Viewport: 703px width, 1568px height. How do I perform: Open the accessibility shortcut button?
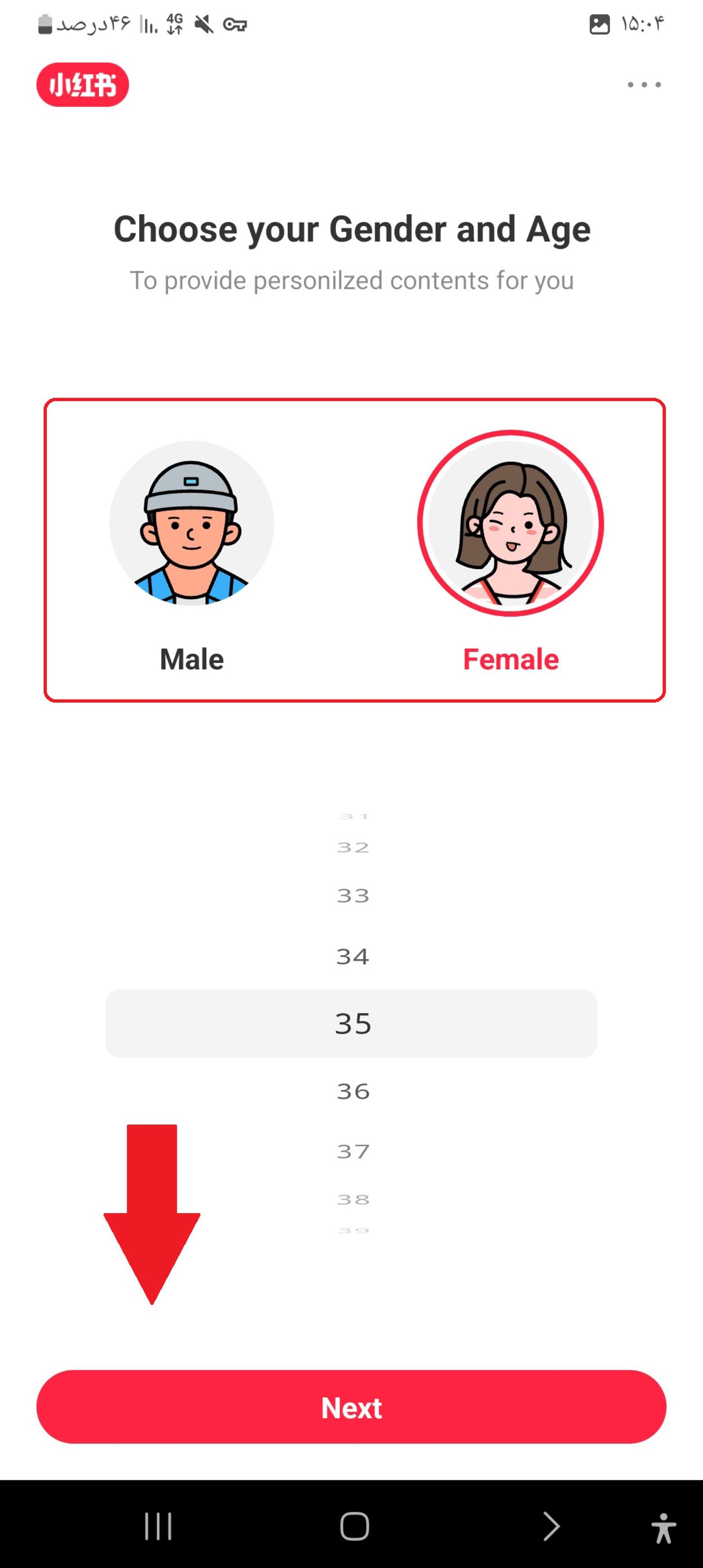click(663, 1528)
